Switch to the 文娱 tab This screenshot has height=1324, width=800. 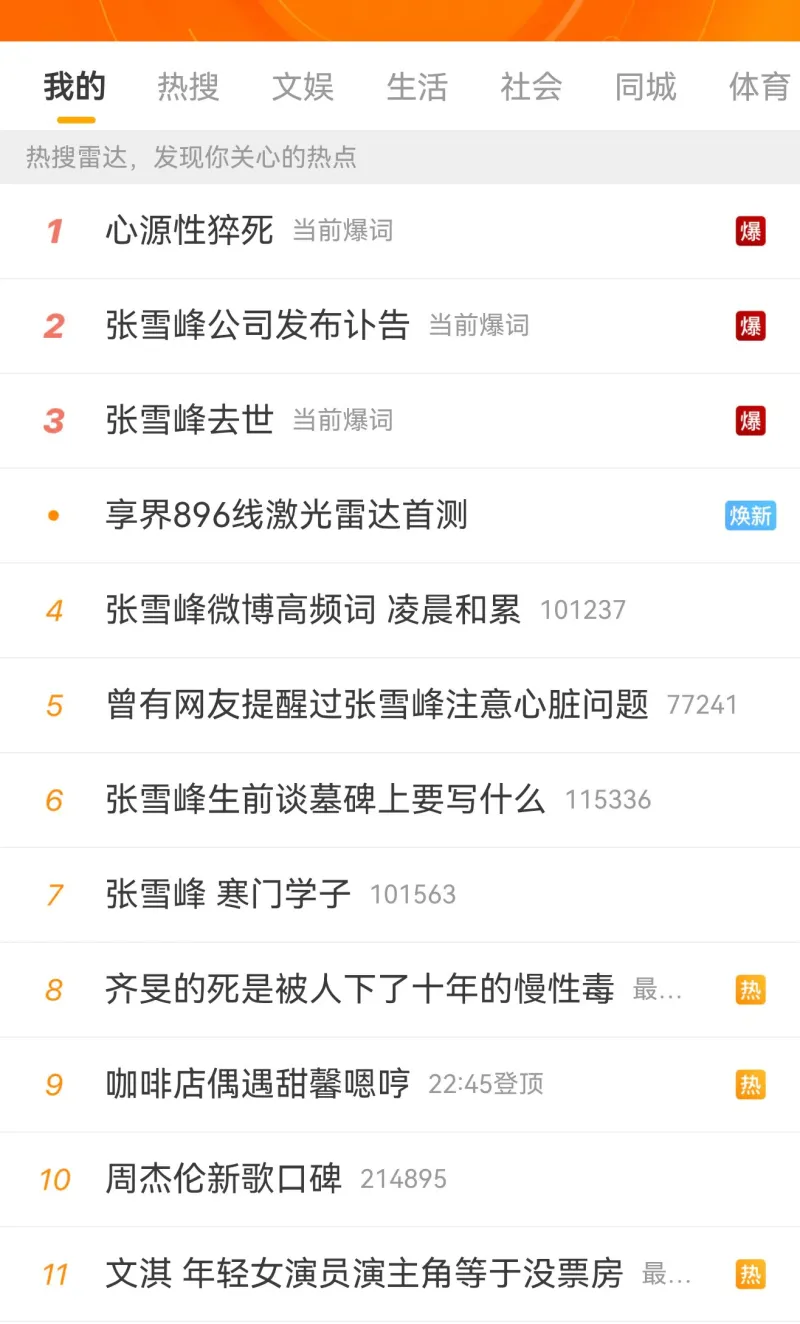303,87
